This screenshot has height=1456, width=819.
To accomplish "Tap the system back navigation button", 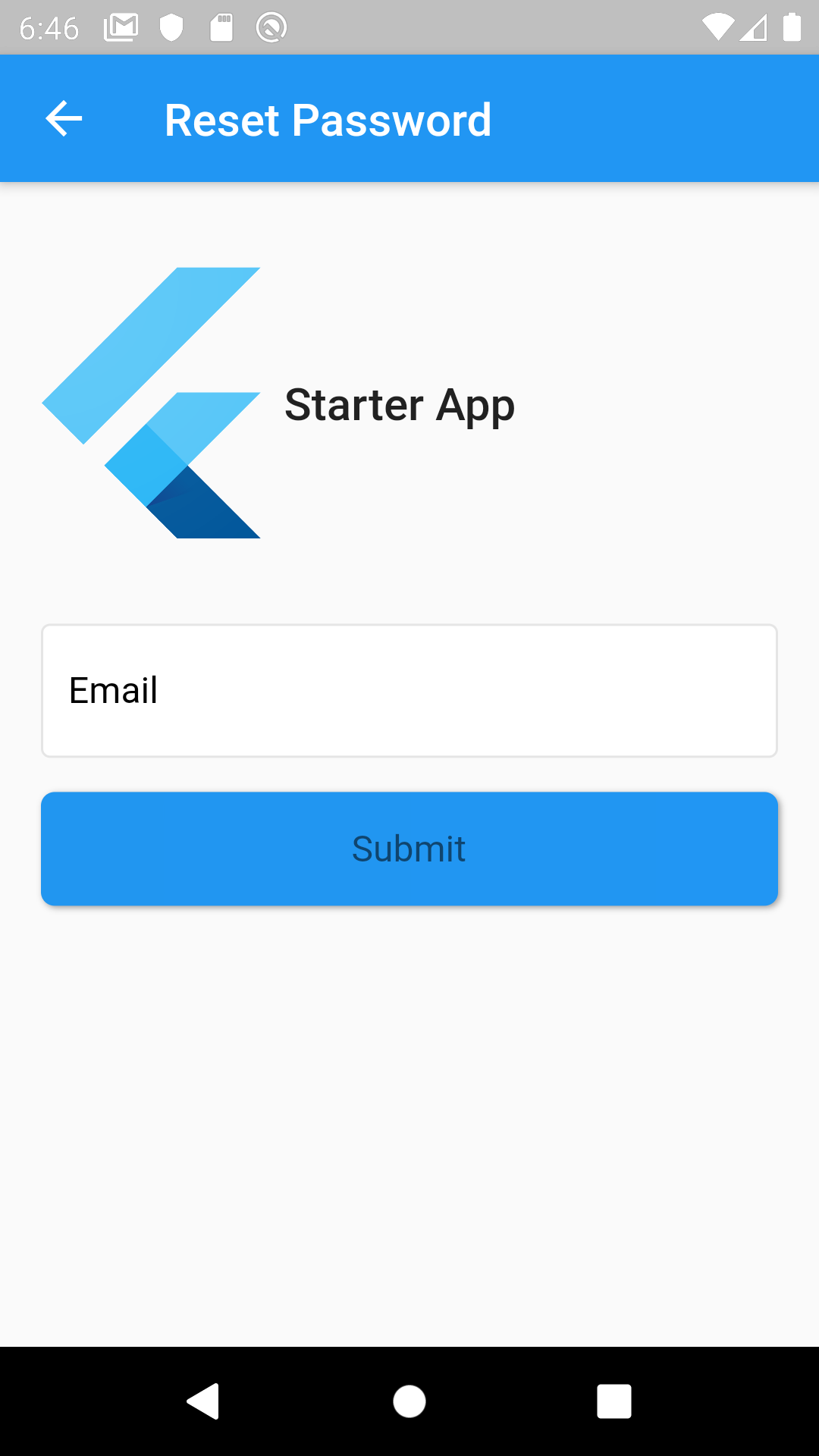I will tap(203, 1401).
